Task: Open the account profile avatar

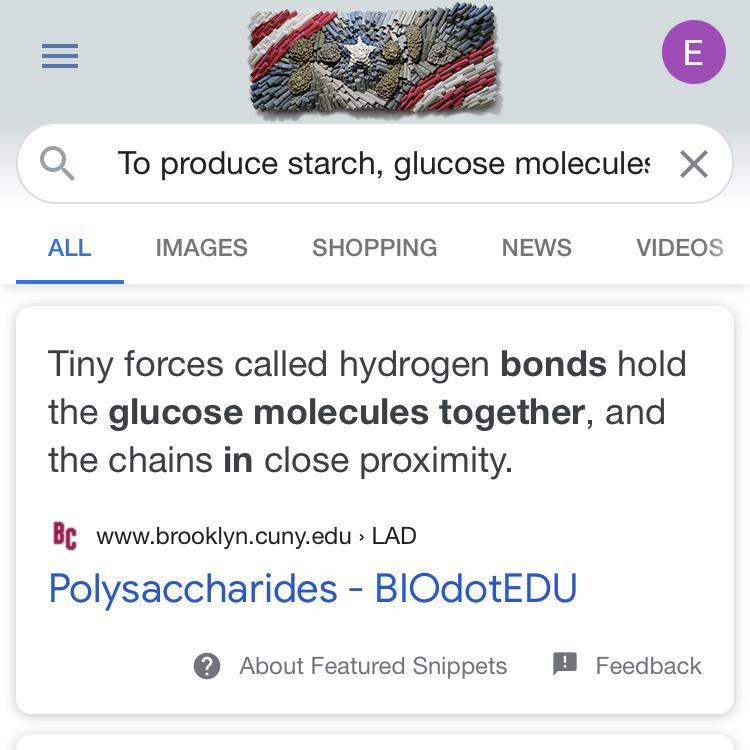Action: 693,52
